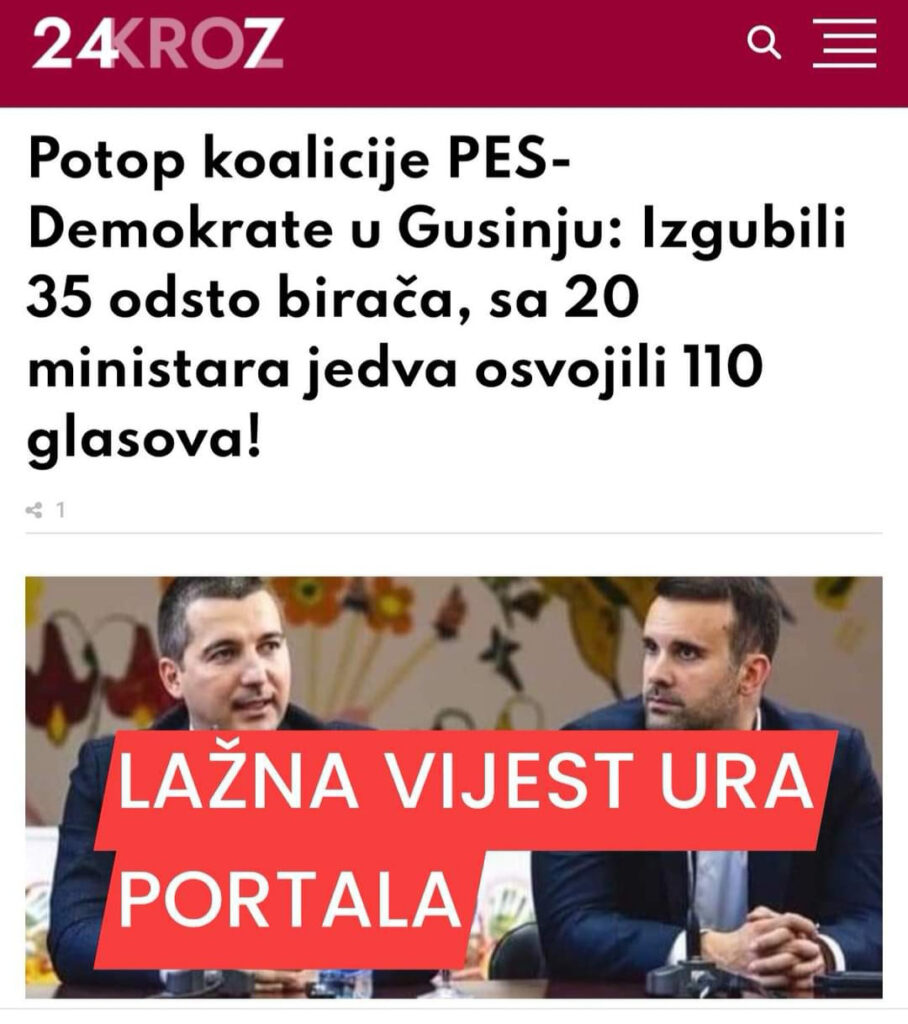
Task: Open the site search
Action: click(x=764, y=44)
